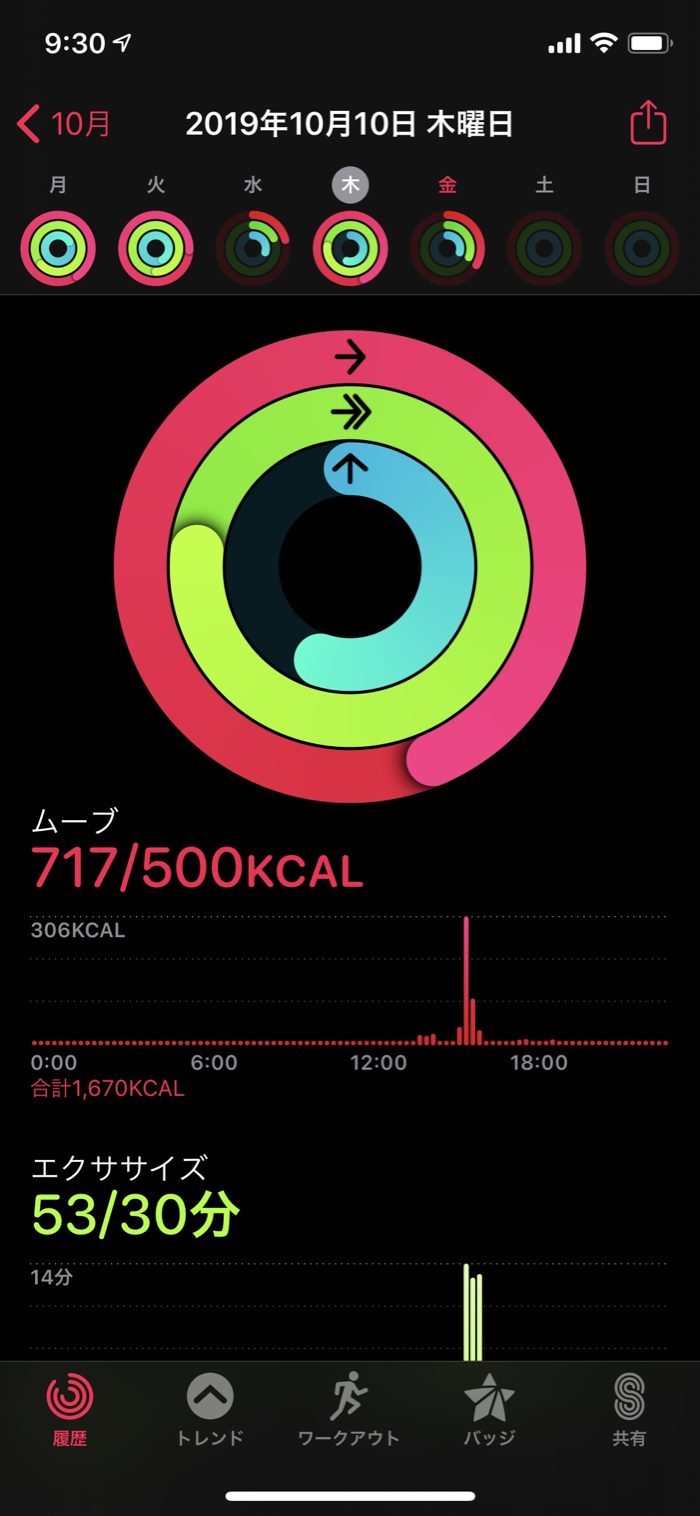This screenshot has width=700, height=1516.
Task: Share this day's activity summary
Action: tap(647, 124)
